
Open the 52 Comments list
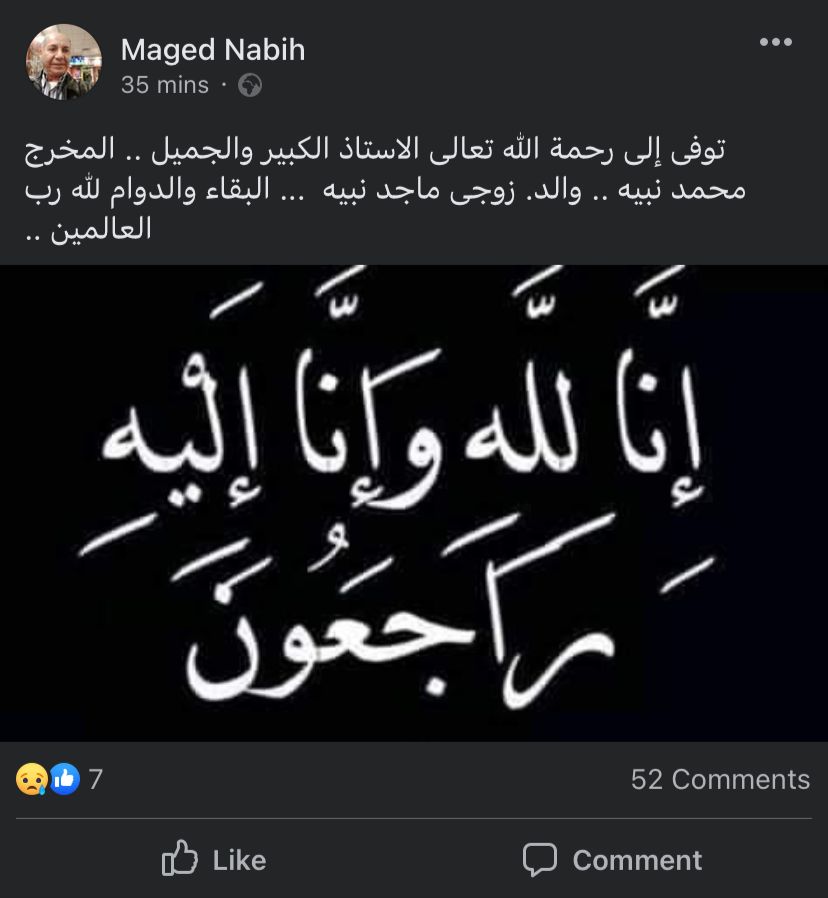pyautogui.click(x=720, y=779)
